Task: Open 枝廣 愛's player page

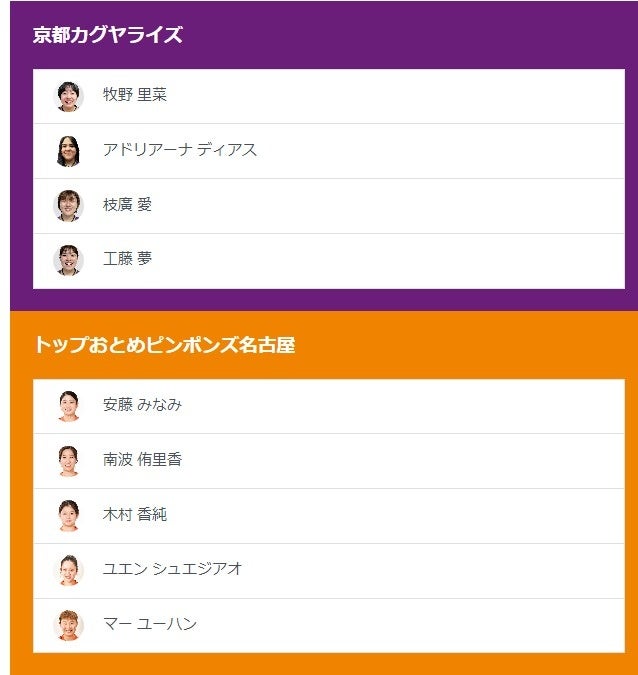Action: (x=329, y=206)
